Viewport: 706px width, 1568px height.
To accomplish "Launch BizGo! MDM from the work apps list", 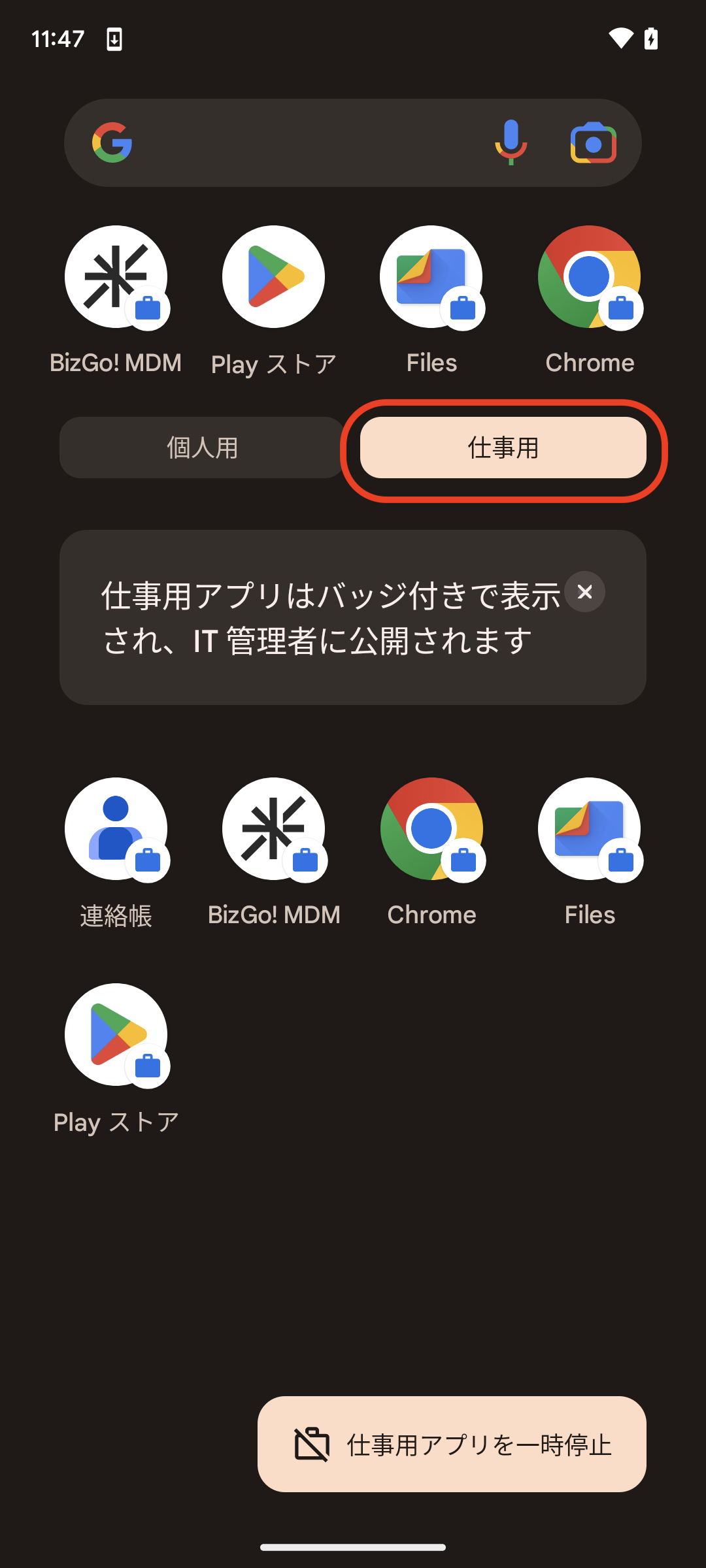I will click(273, 828).
